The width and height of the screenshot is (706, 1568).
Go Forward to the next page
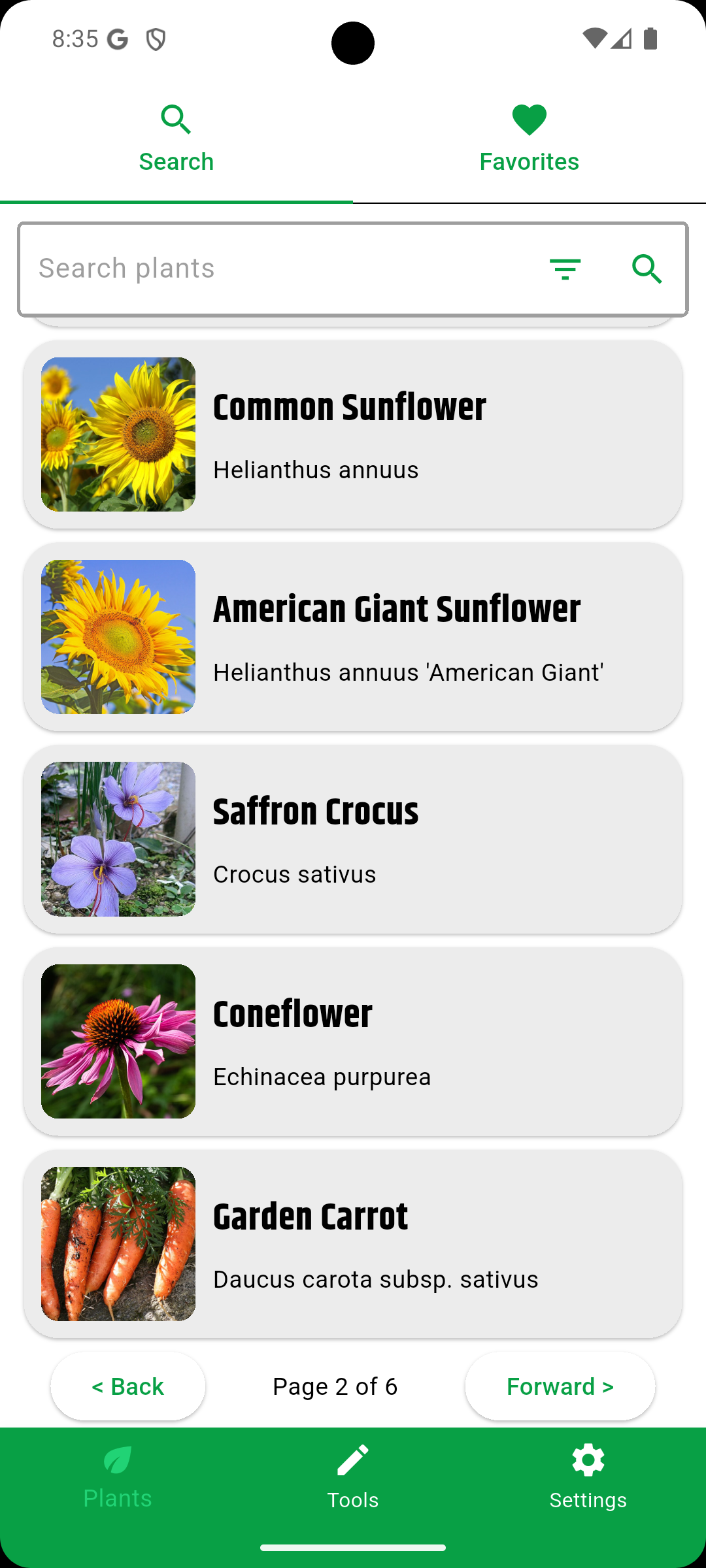click(560, 1386)
